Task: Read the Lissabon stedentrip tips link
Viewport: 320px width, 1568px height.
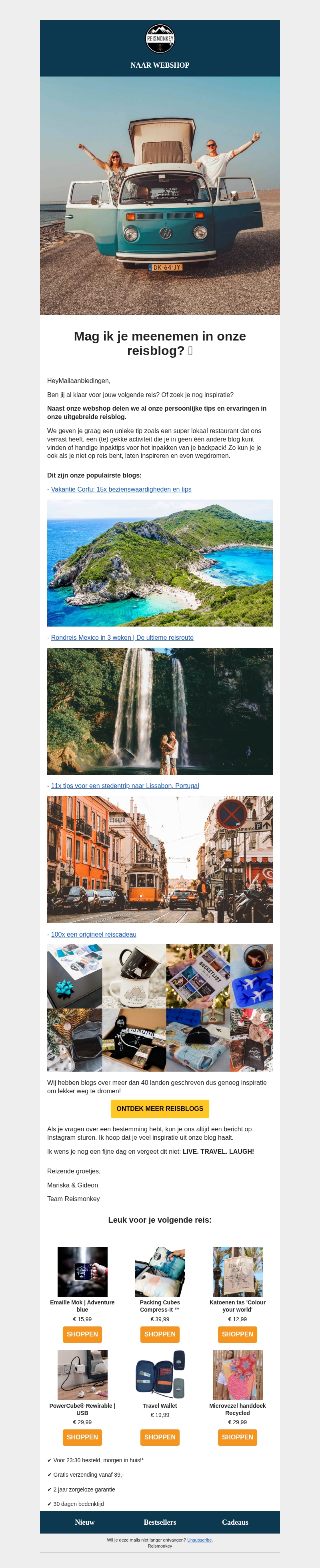Action: [124, 786]
